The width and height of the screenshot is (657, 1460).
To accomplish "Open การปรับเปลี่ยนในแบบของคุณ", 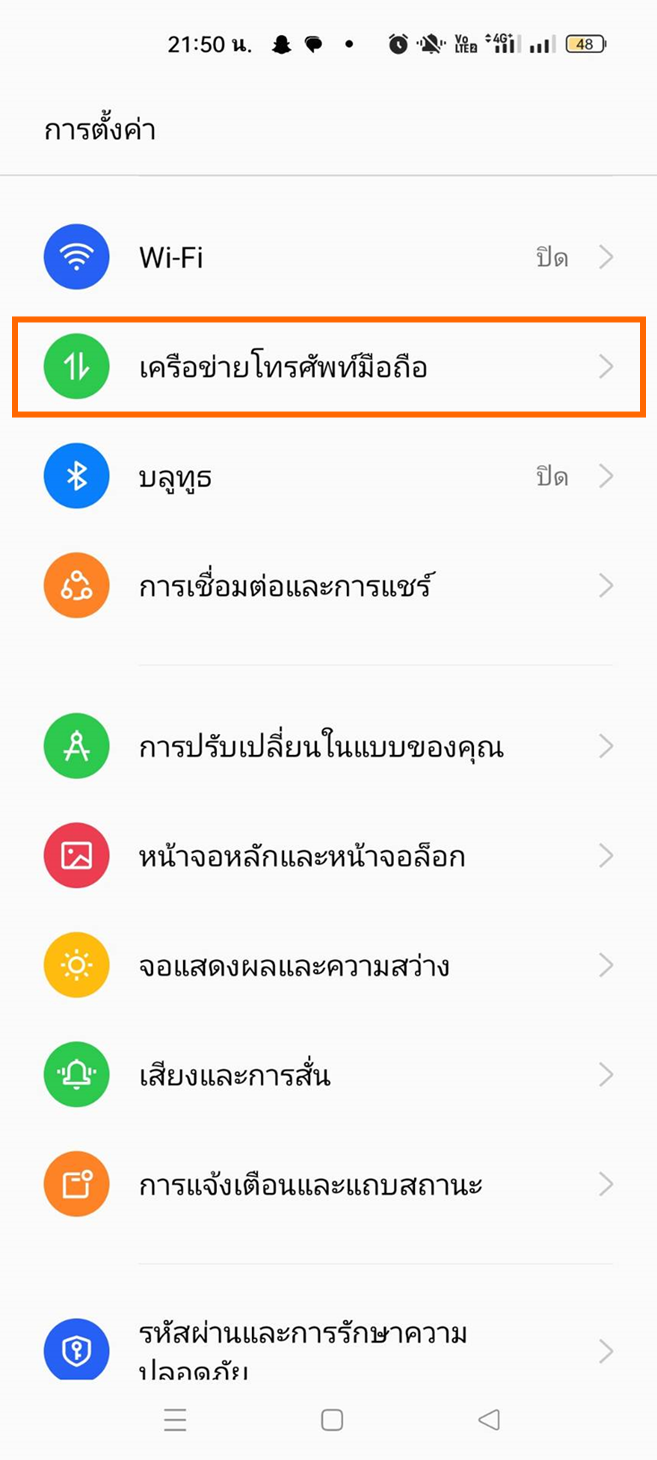I will 328,747.
